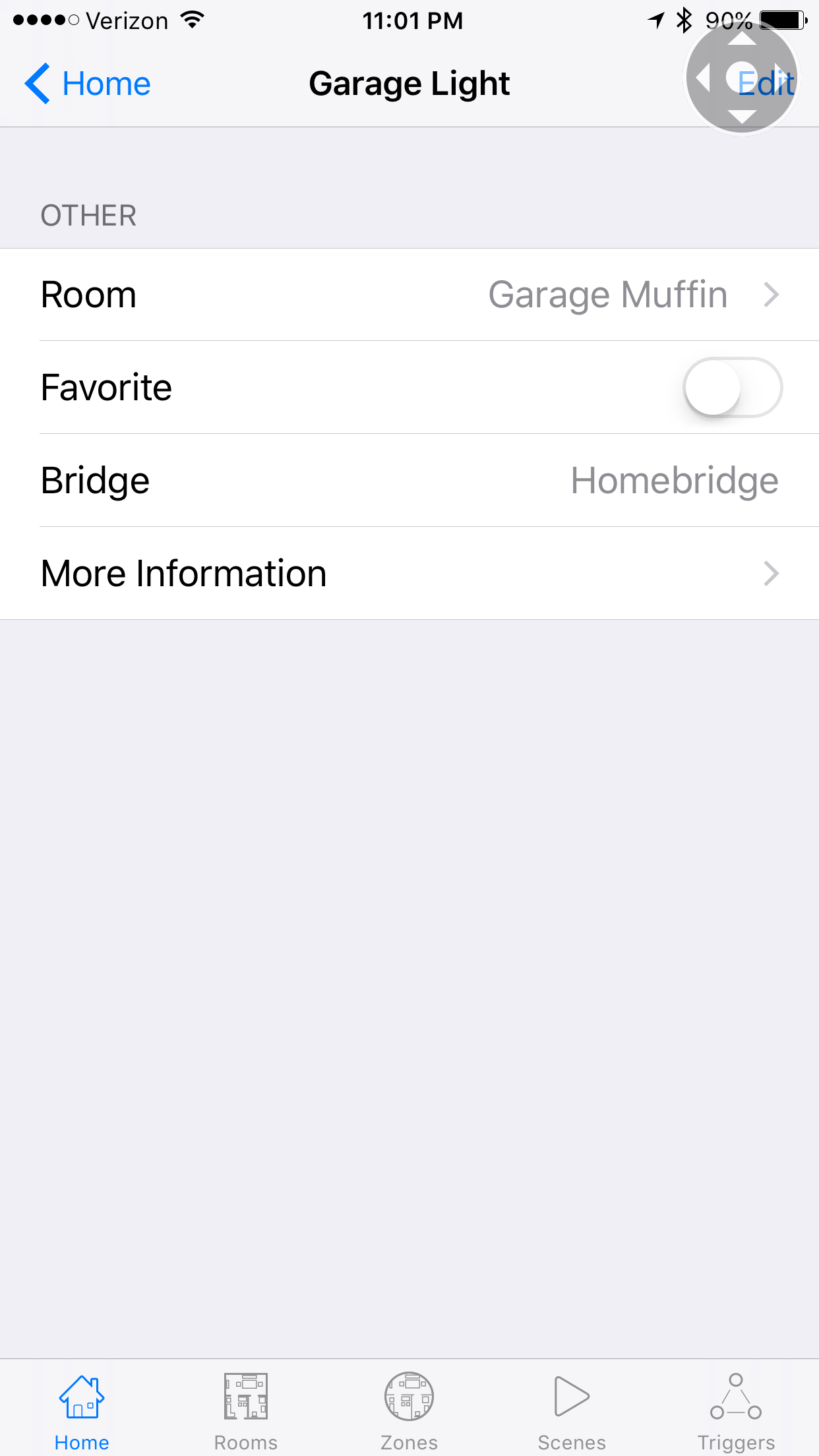Open the Room setting row
The image size is (819, 1456).
pos(409,295)
